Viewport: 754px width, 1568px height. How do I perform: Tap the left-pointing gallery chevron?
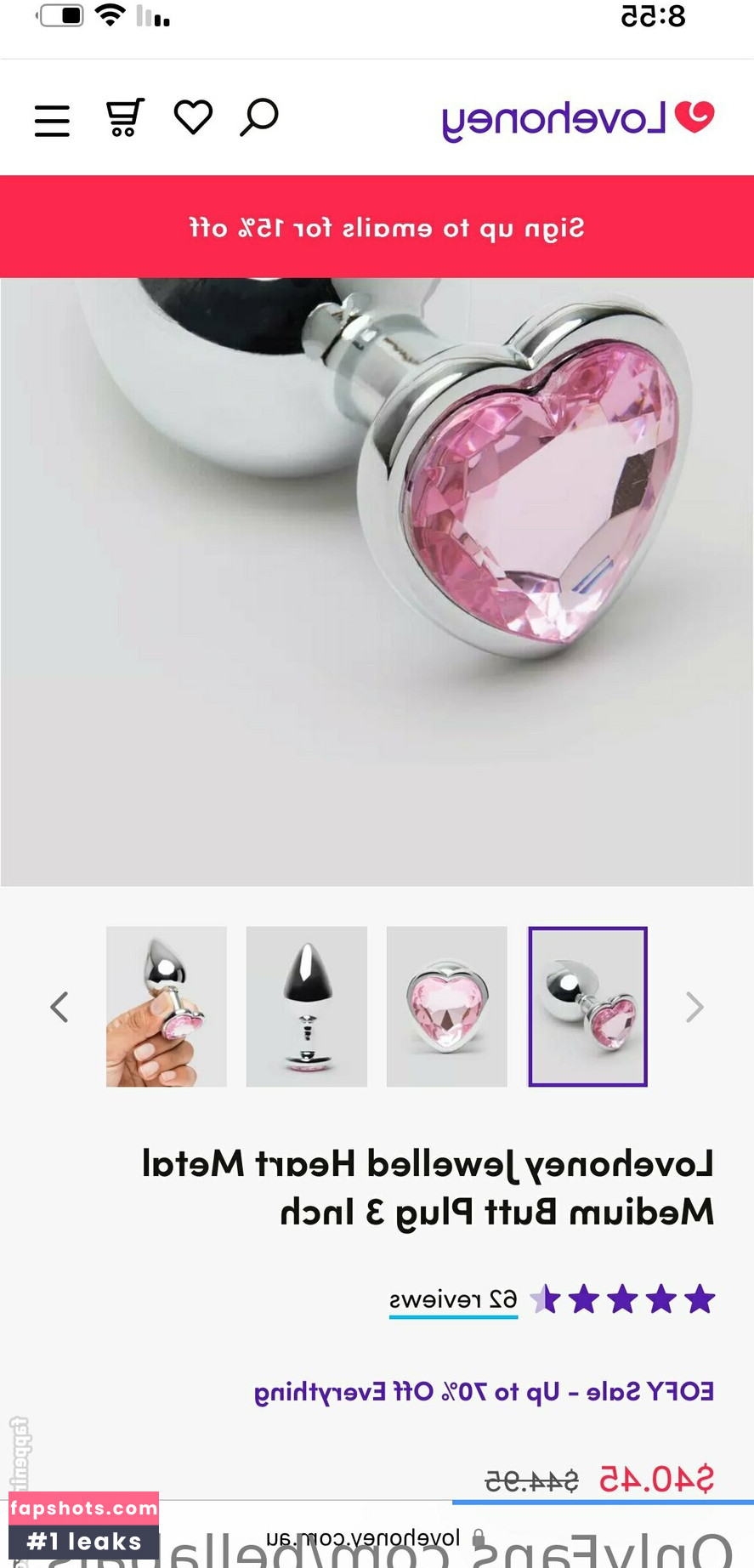[x=59, y=1007]
